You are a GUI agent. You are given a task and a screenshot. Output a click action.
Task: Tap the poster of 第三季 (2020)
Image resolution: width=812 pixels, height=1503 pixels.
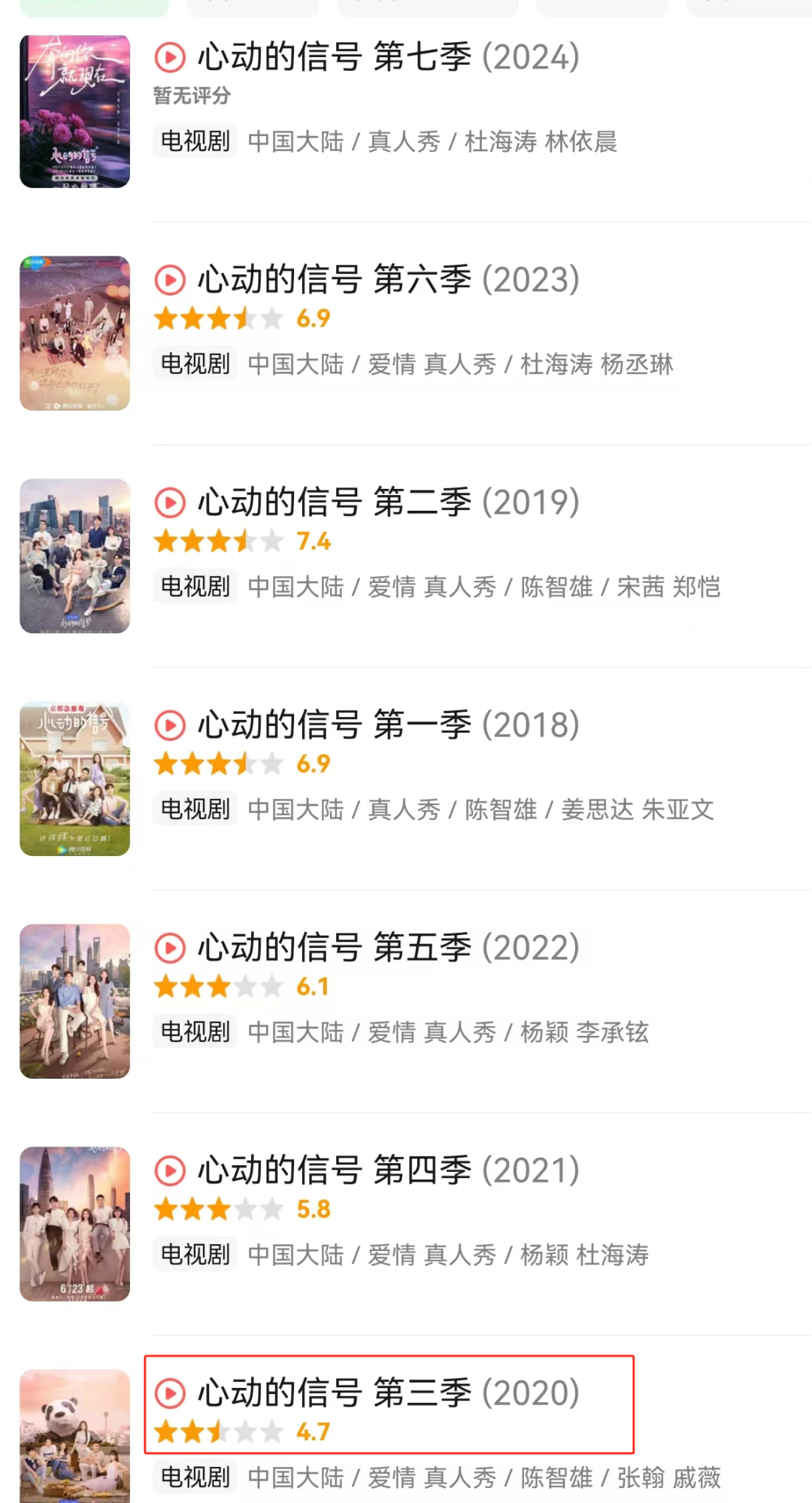[x=74, y=1437]
